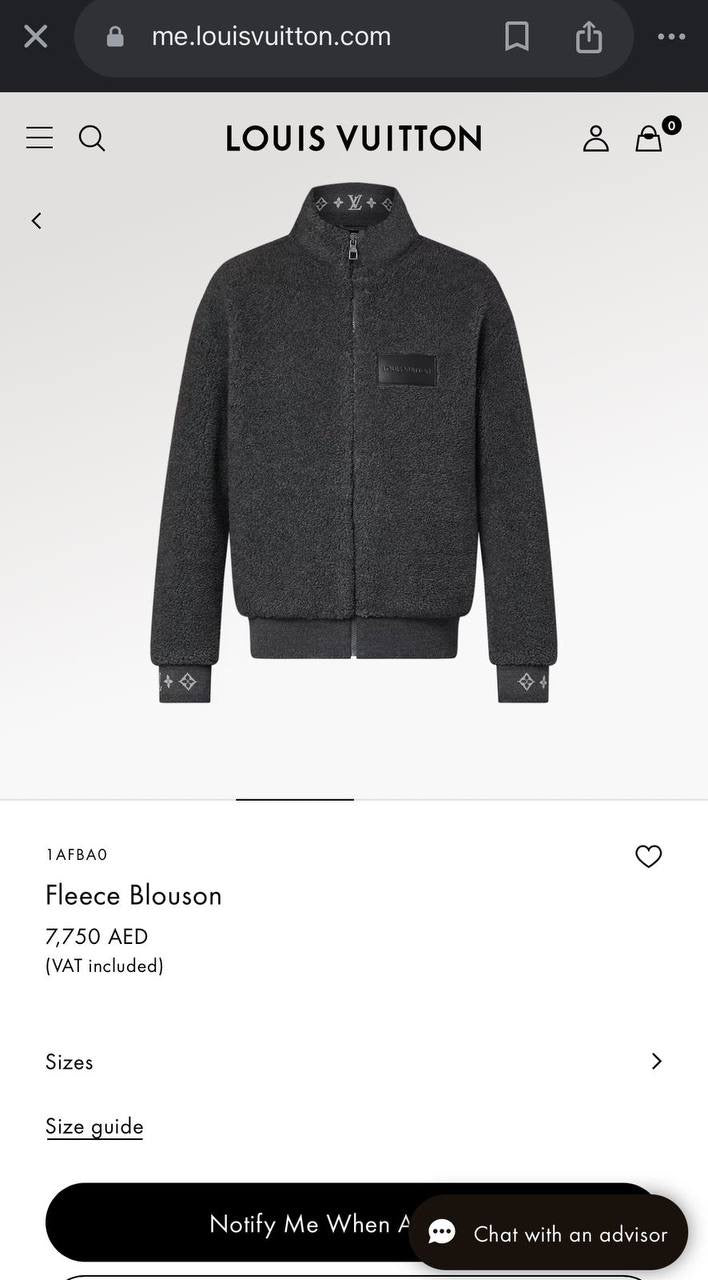Screen dimensions: 708x1280
Task: Bookmark this page in the browser
Action: click(516, 37)
